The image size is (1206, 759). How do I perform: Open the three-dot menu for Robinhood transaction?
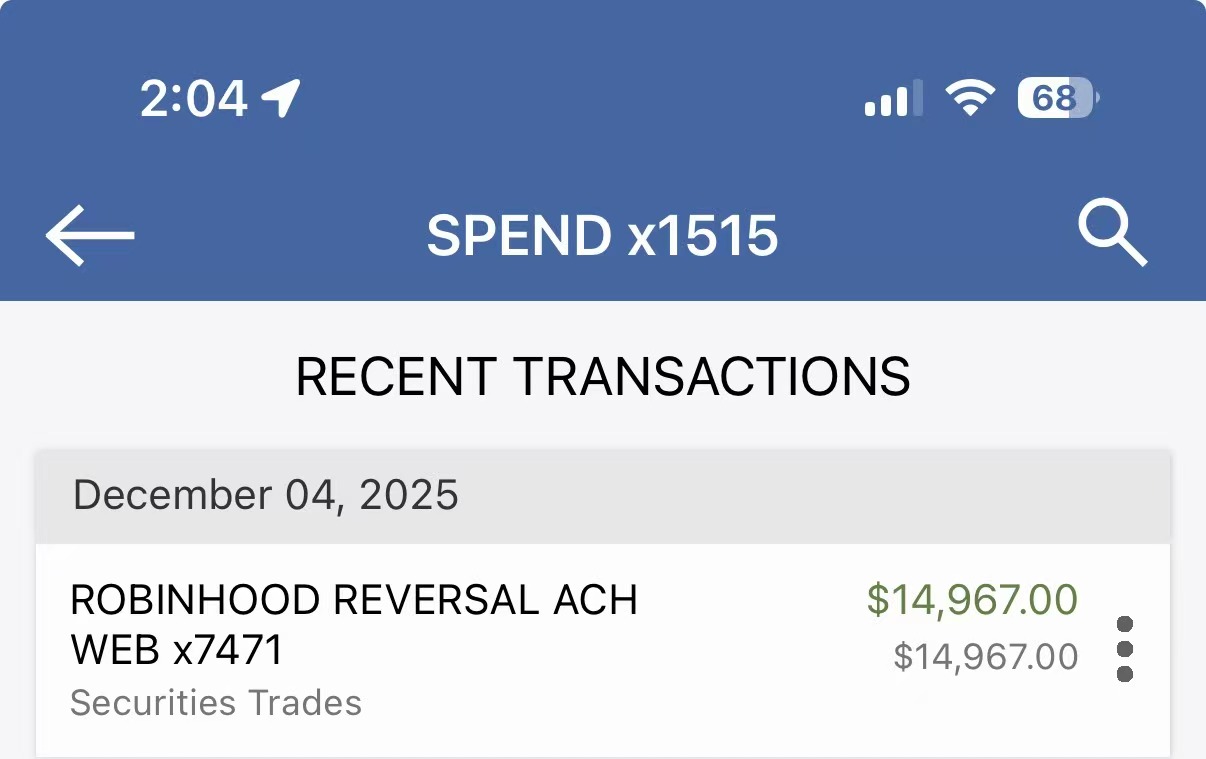[1124, 649]
